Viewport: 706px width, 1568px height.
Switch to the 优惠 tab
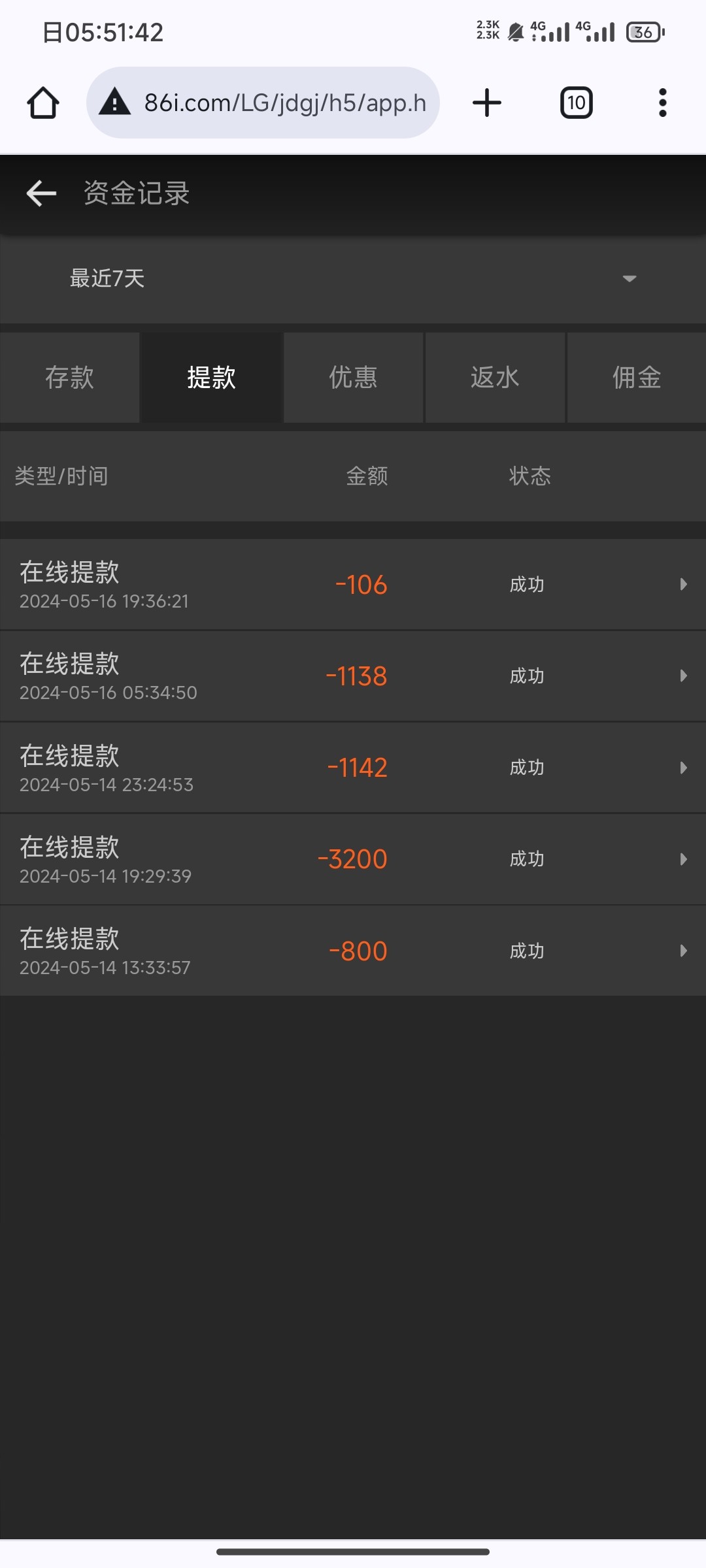[x=354, y=378]
